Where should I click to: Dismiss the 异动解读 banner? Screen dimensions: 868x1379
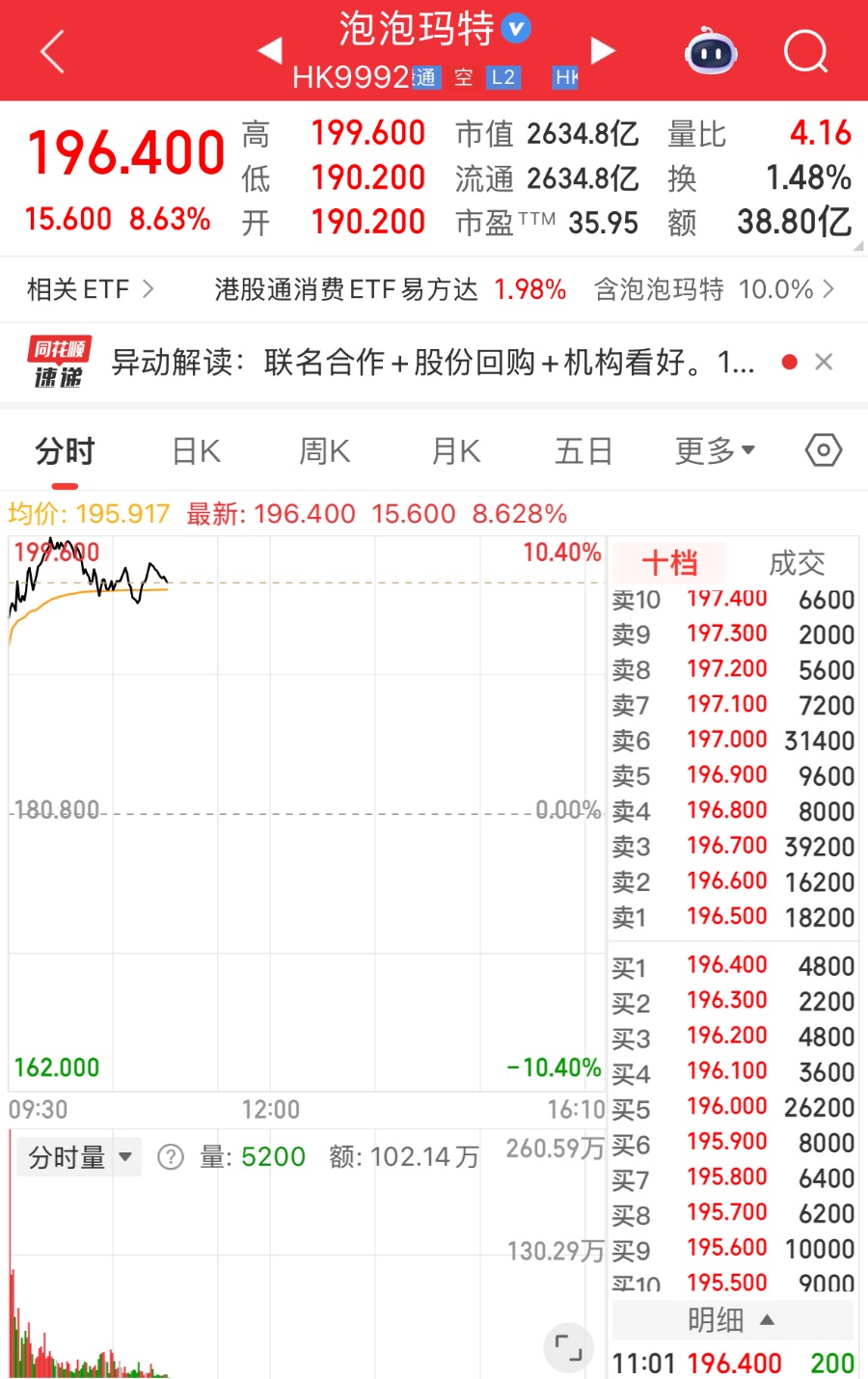coord(824,363)
